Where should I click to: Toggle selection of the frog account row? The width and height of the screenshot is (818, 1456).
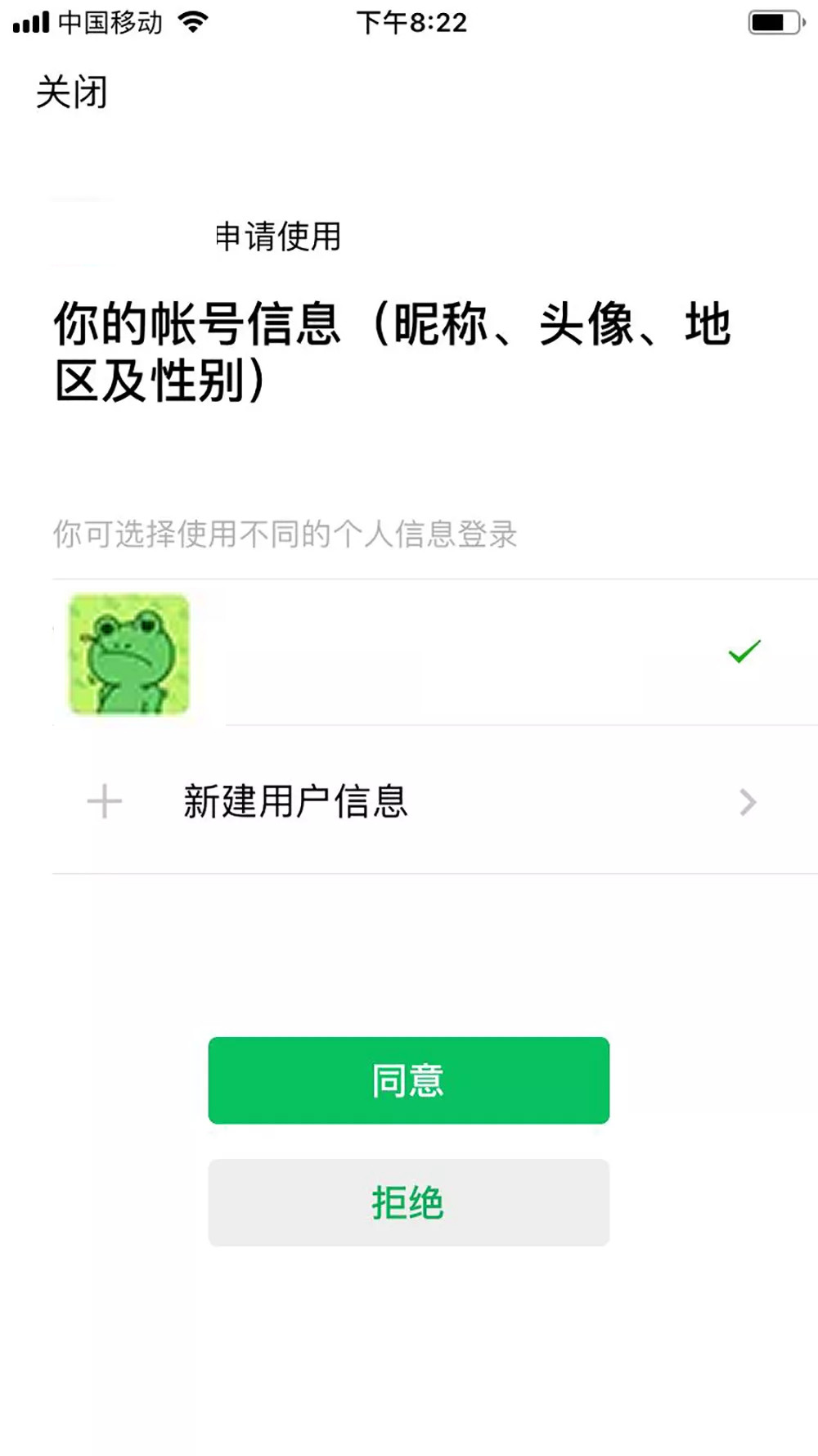tap(409, 655)
